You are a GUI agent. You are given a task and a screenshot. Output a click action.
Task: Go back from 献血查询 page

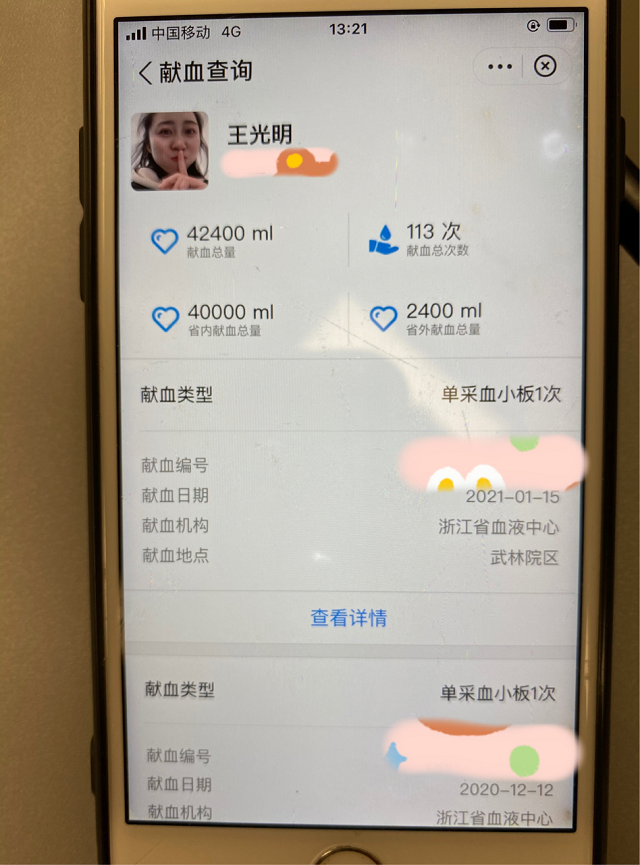146,72
